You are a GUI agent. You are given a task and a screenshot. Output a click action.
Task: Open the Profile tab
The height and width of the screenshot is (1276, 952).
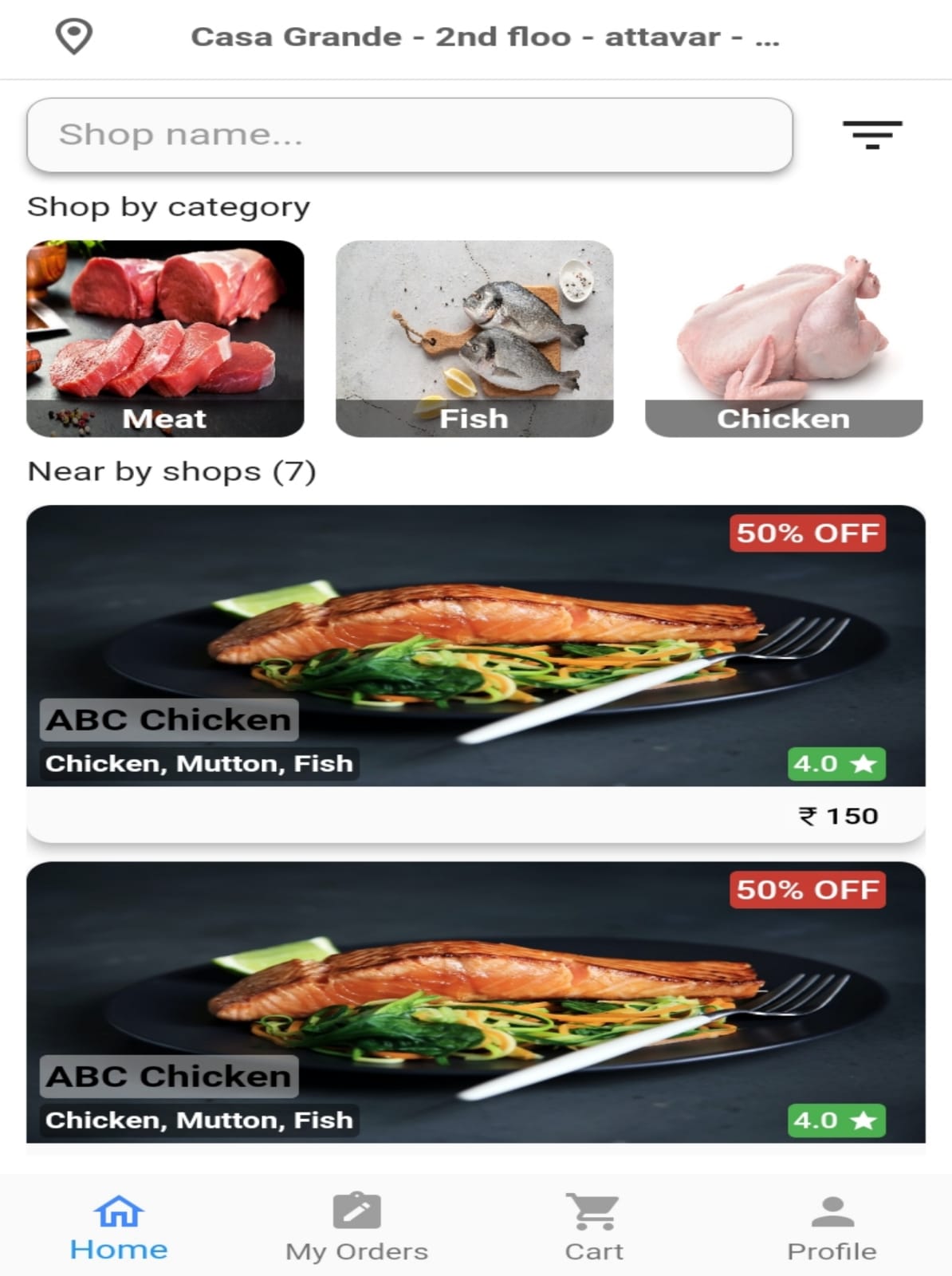point(832,1228)
